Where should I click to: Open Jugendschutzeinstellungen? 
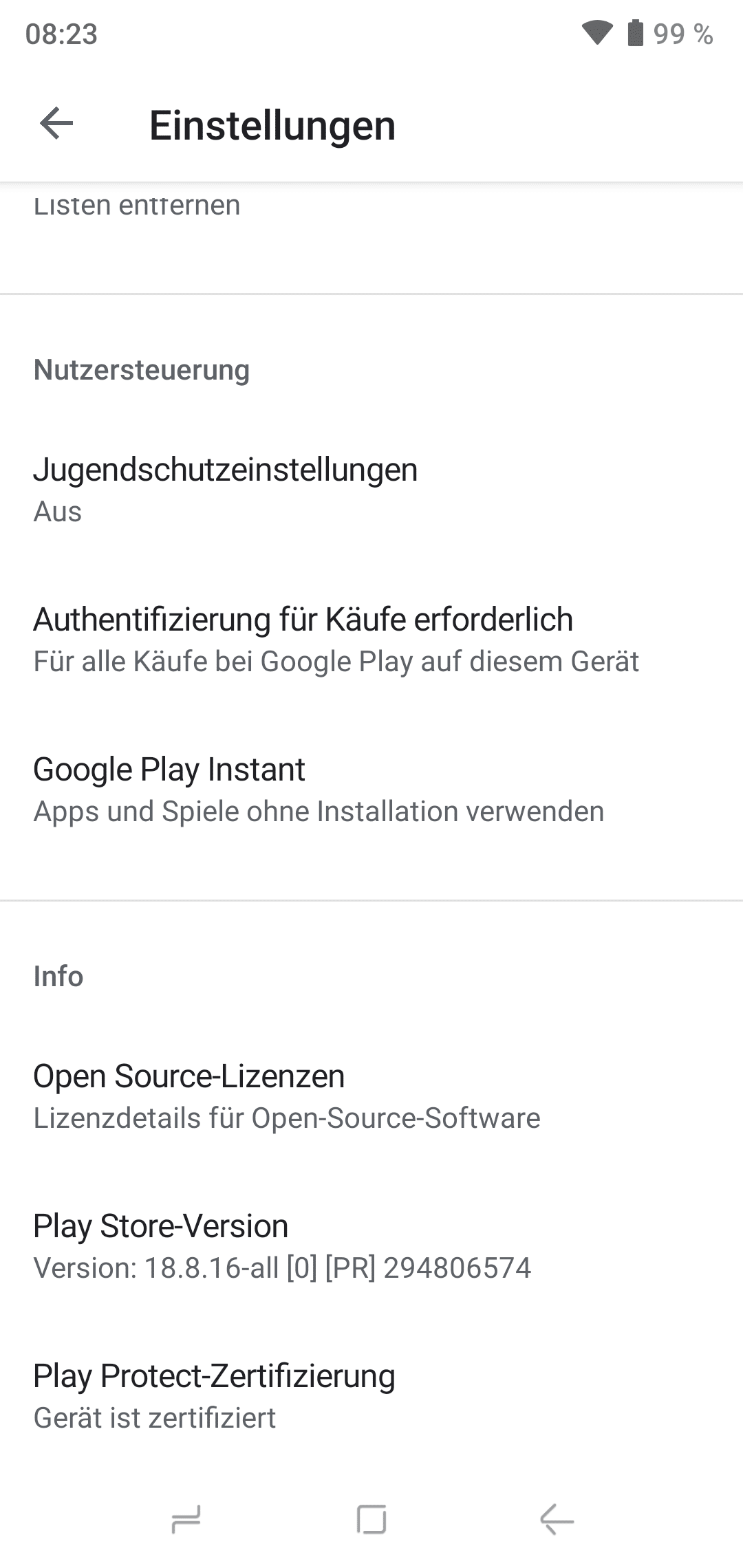[x=371, y=490]
